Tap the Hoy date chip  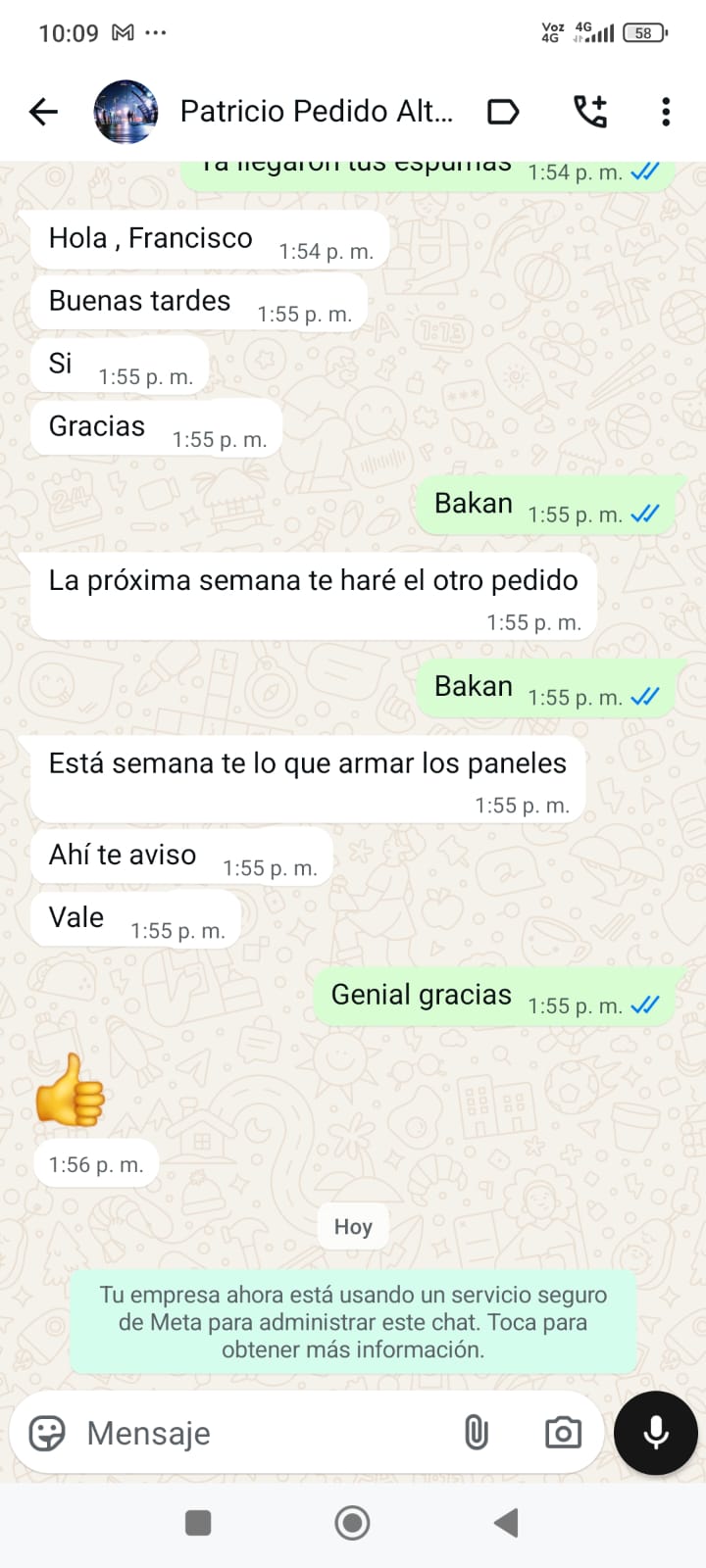click(352, 1226)
